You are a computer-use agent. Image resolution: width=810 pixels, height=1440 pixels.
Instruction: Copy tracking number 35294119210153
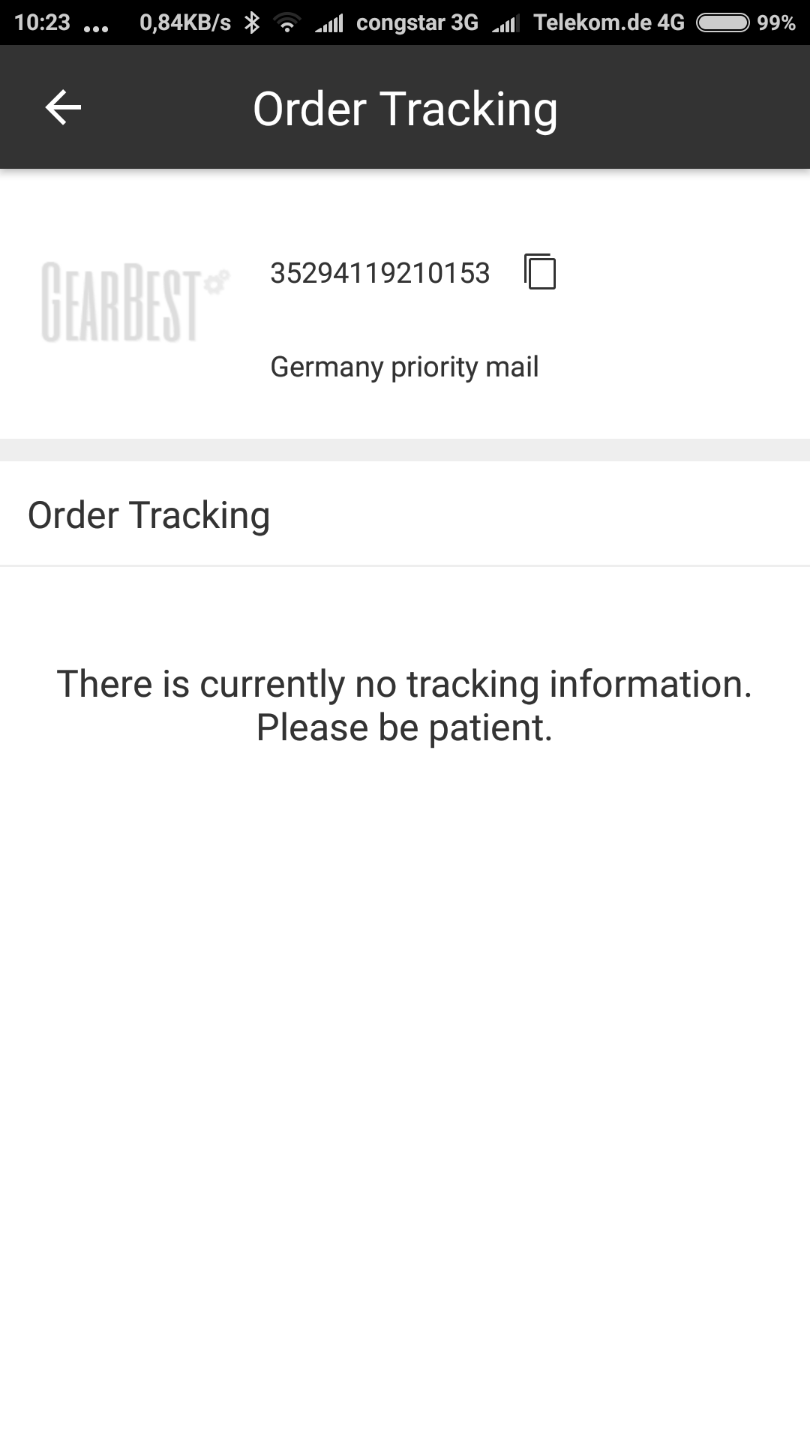click(540, 272)
